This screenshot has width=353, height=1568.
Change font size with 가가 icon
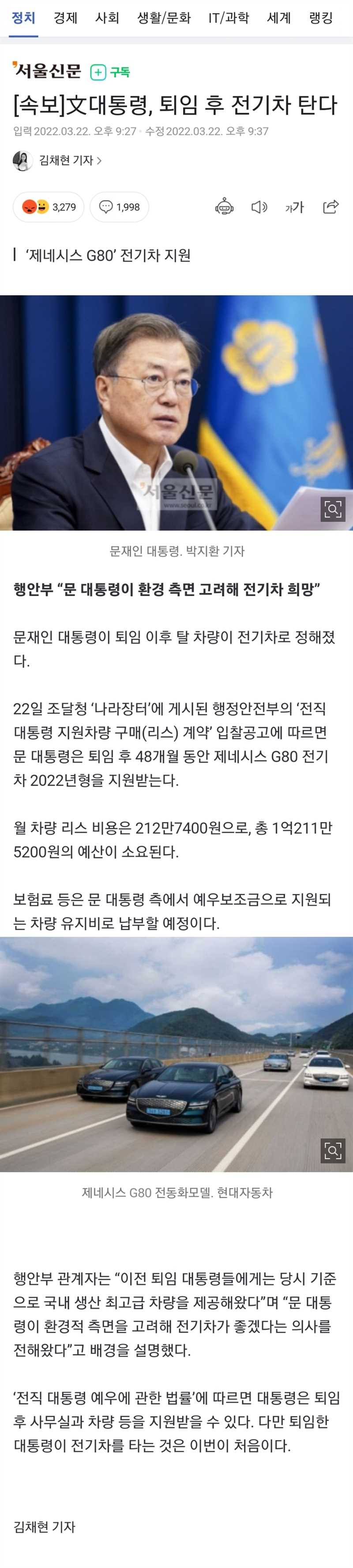point(294,207)
